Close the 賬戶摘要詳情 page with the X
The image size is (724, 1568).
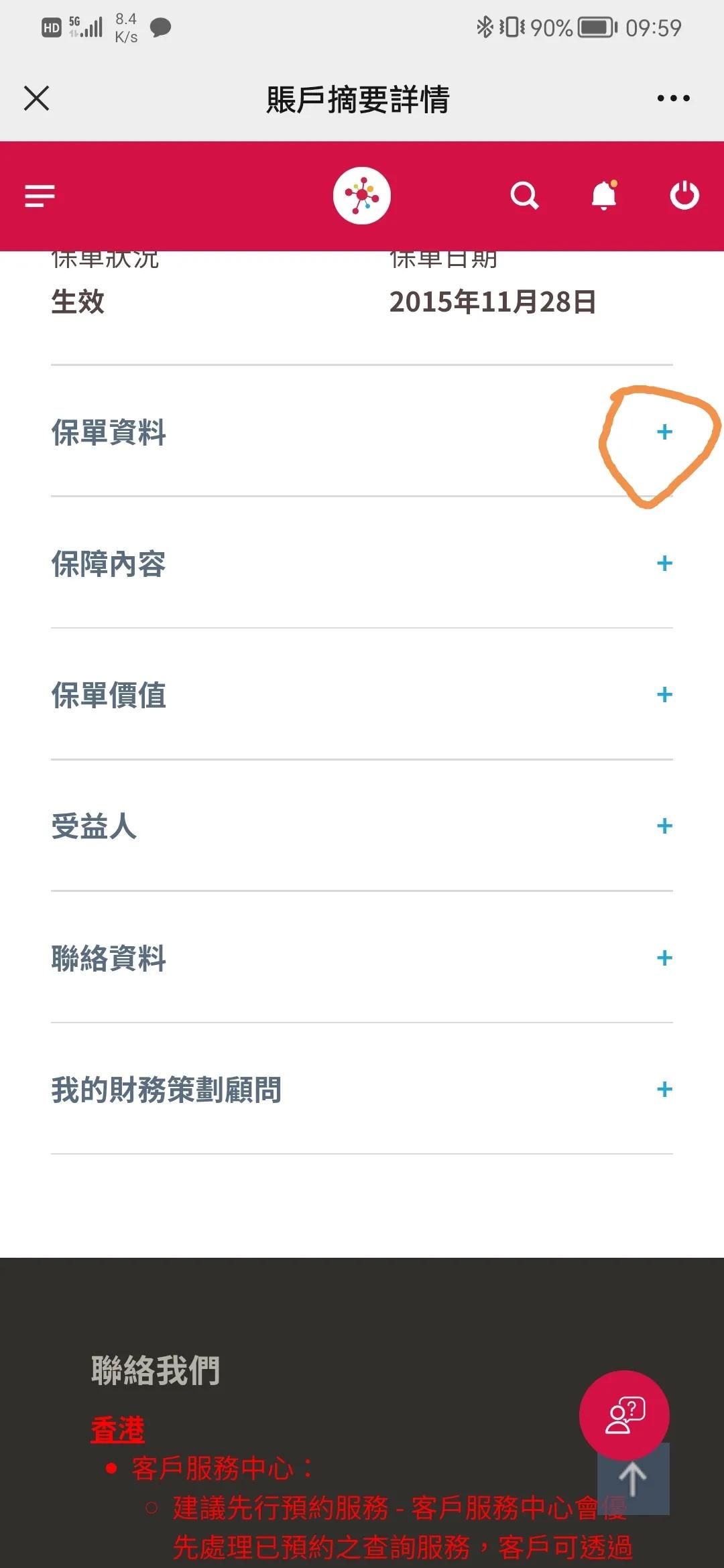pos(36,98)
